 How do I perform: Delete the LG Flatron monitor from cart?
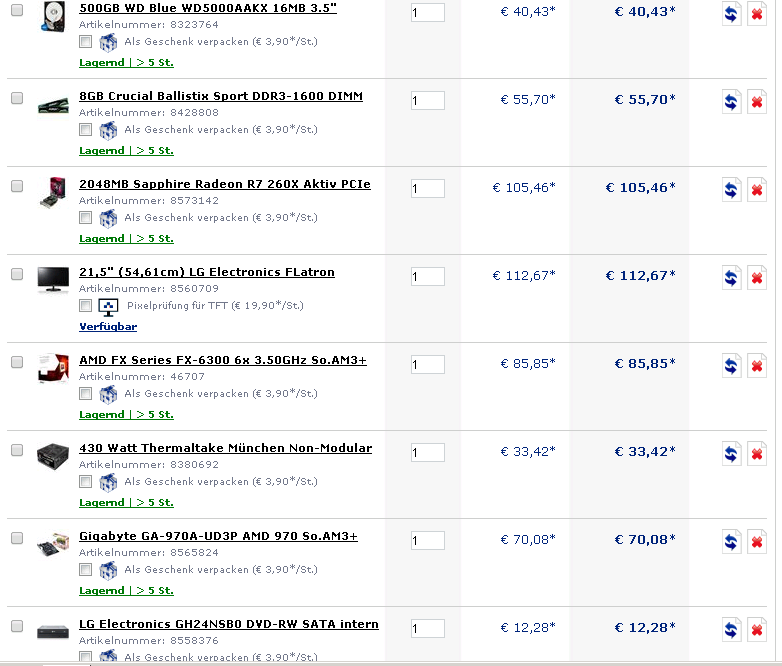[x=757, y=278]
